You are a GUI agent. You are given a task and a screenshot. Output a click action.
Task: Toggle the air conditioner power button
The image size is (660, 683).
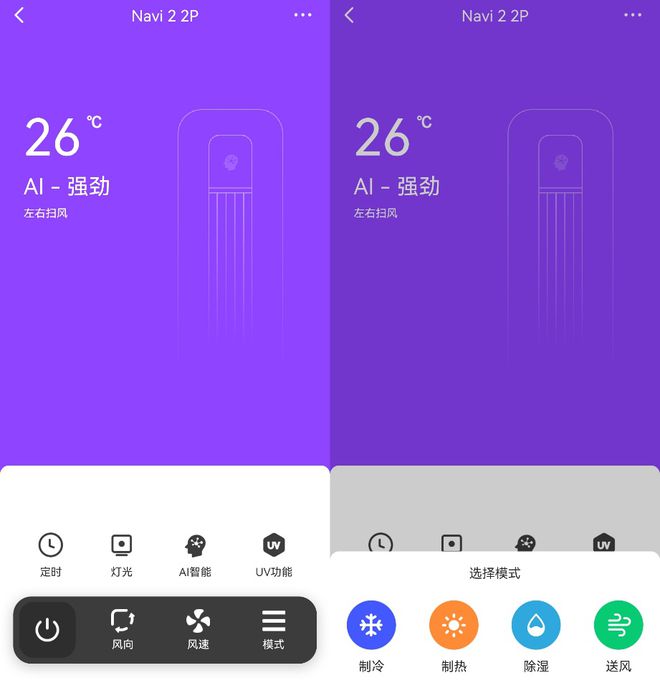tap(47, 629)
